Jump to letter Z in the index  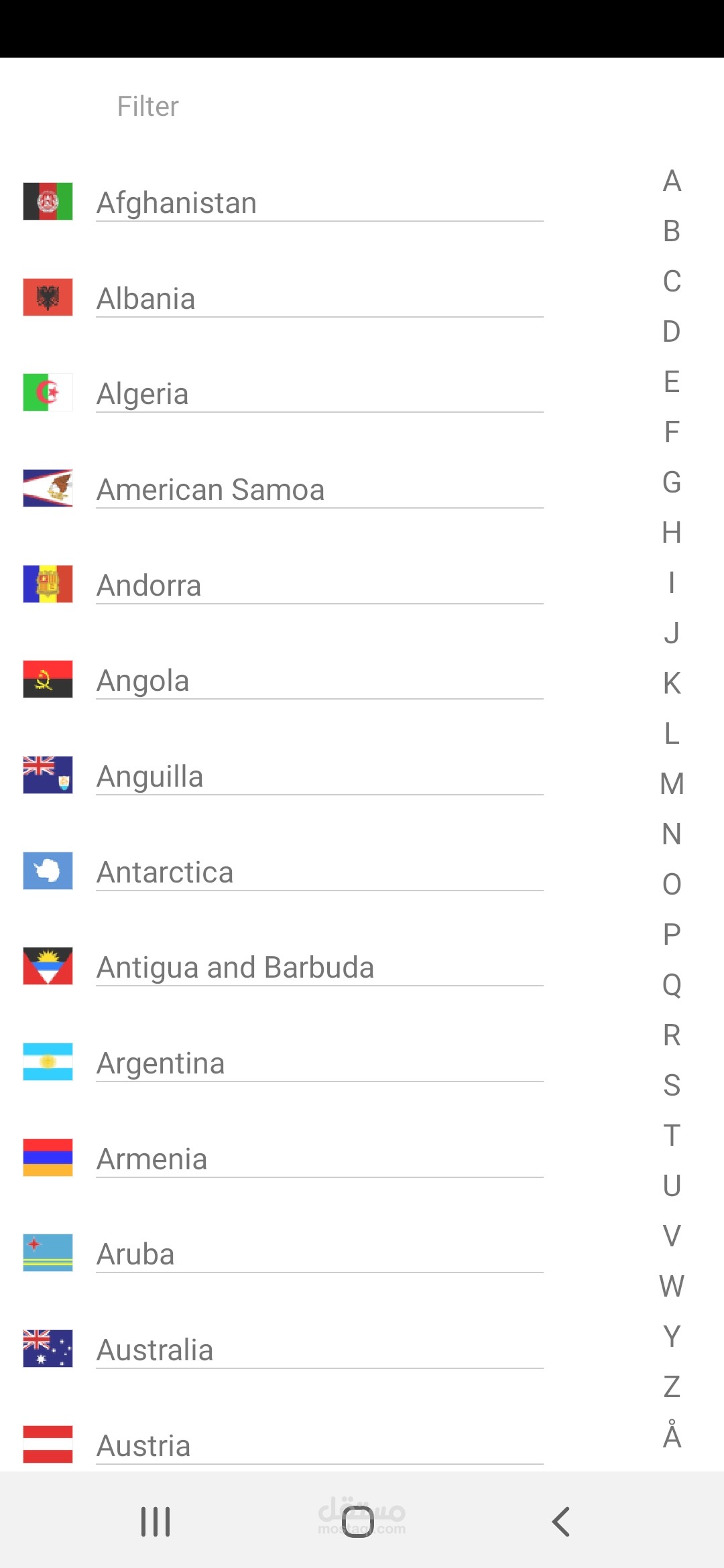(x=672, y=1386)
